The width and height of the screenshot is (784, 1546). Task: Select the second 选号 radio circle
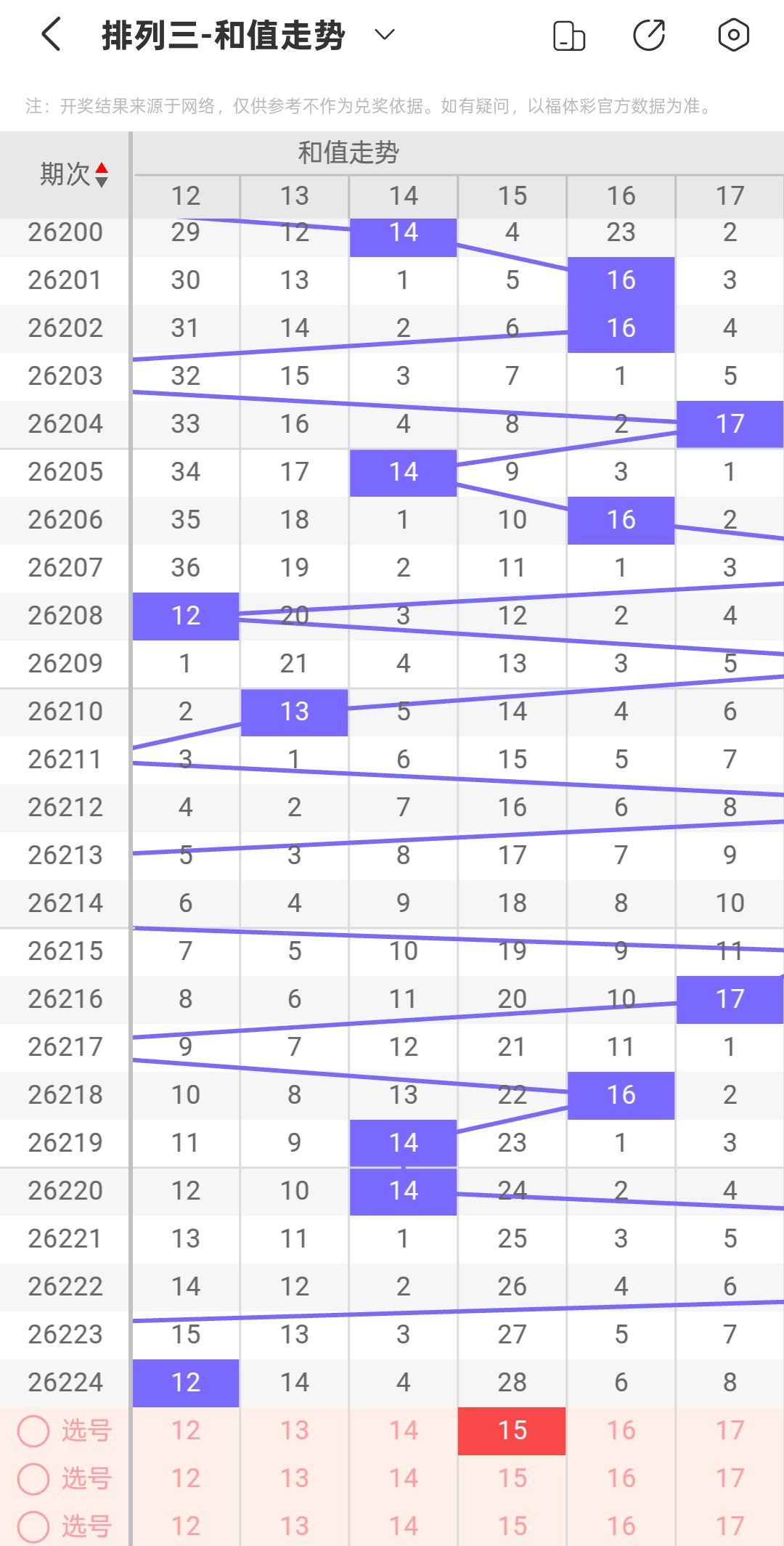[x=33, y=1478]
